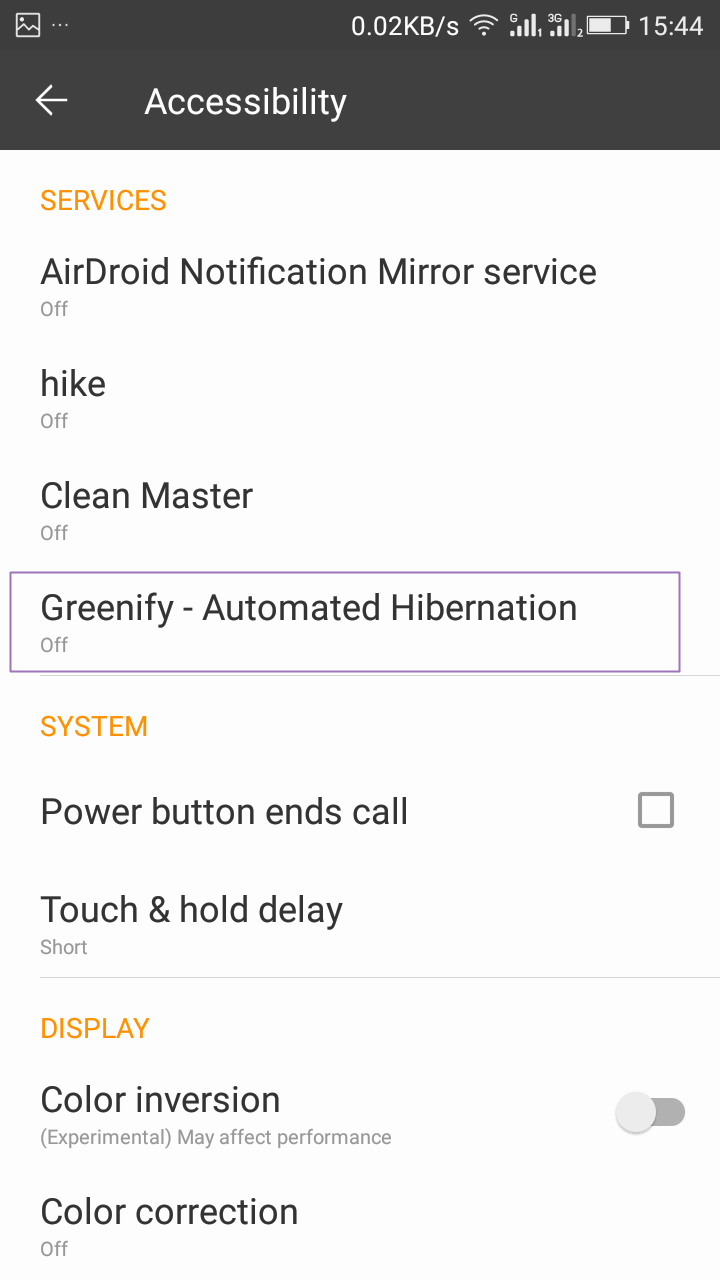Open AirDroid Notification Mirror service settings
The width and height of the screenshot is (720, 1280).
click(x=318, y=286)
